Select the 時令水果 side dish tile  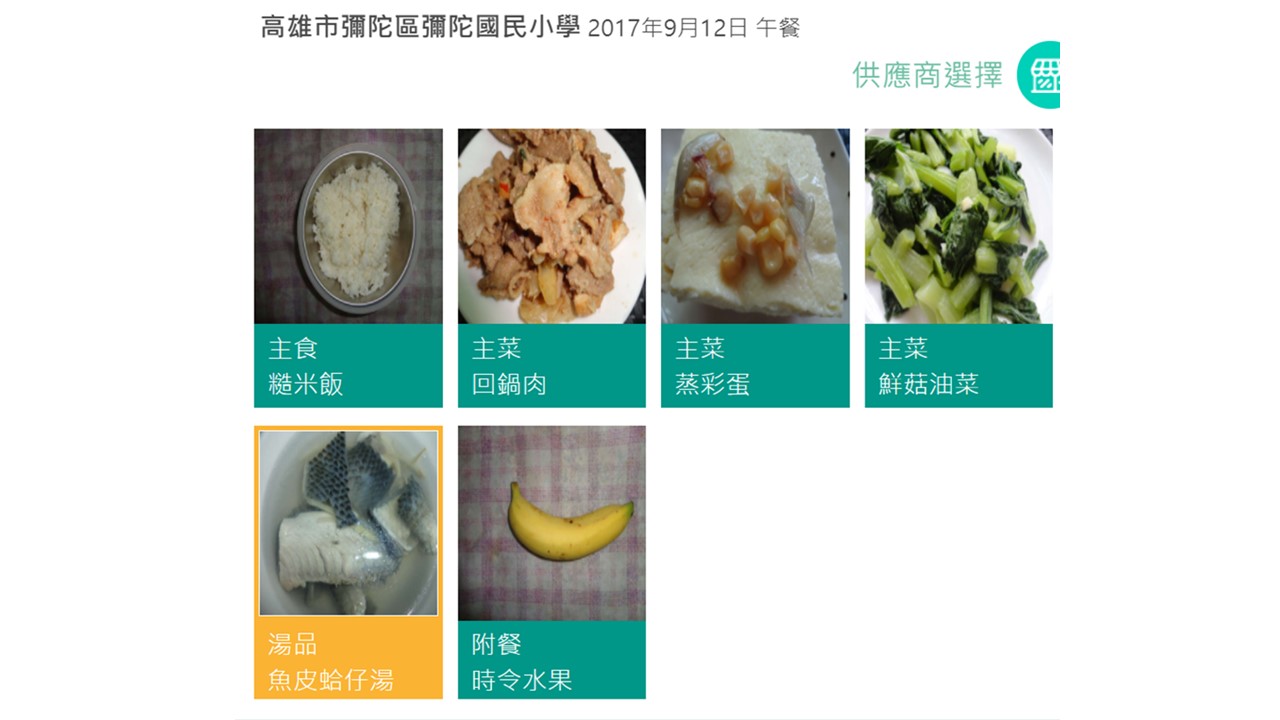pos(551,562)
